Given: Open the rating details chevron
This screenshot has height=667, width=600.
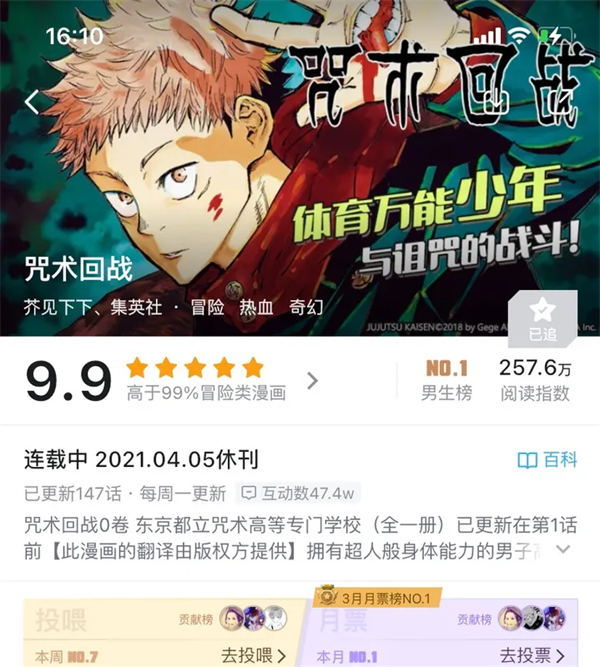Looking at the screenshot, I should (x=312, y=381).
